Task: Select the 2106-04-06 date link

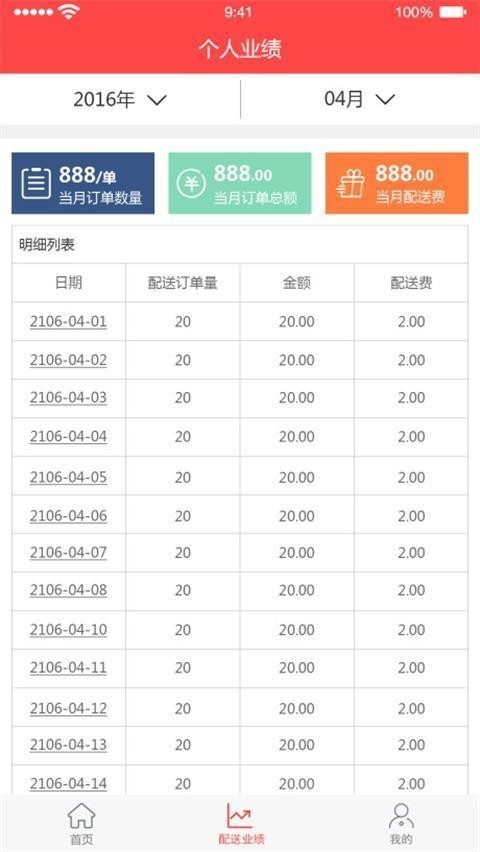Action: pos(68,516)
